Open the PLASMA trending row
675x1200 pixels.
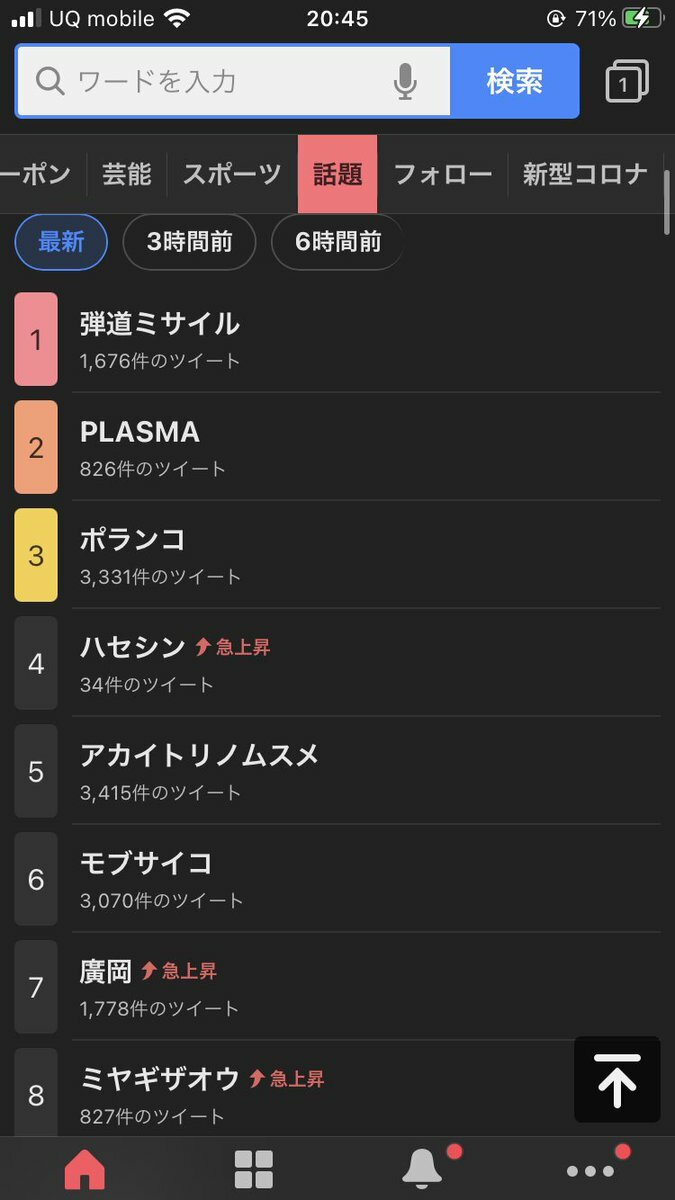[x=337, y=447]
